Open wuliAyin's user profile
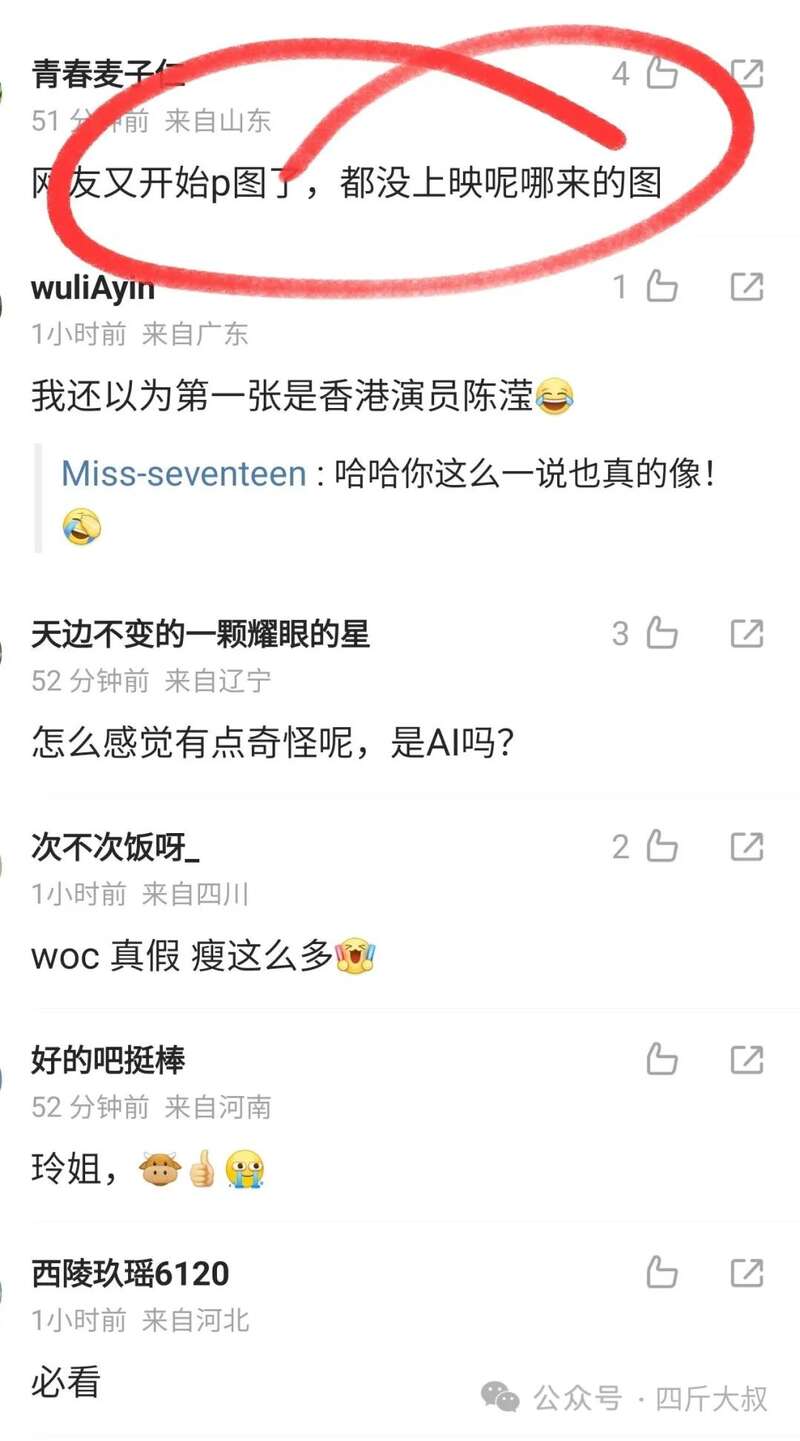Viewport: 800px width, 1441px height. (x=93, y=288)
